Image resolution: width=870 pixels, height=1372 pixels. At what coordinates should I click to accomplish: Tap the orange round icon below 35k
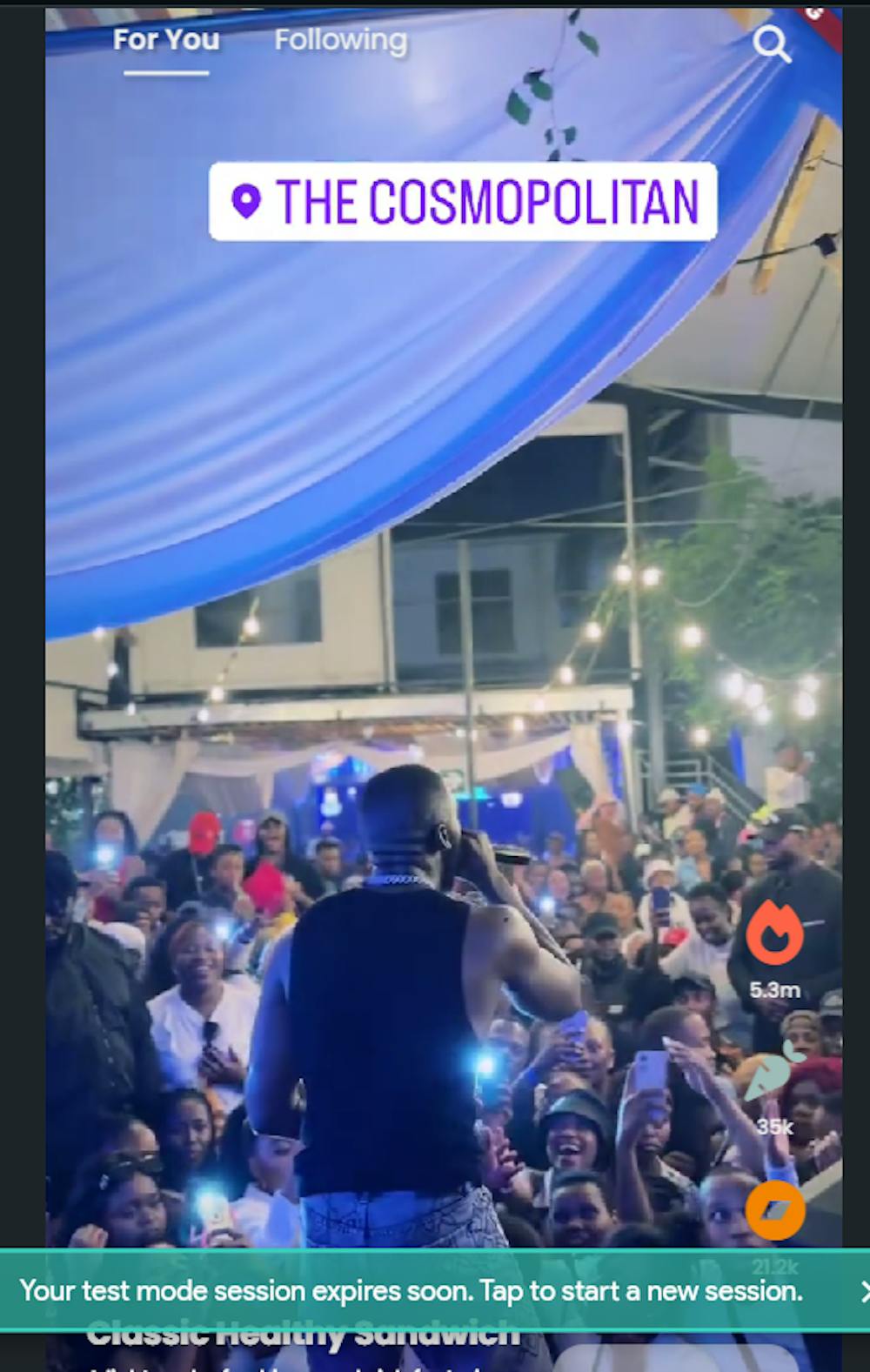click(x=774, y=1209)
